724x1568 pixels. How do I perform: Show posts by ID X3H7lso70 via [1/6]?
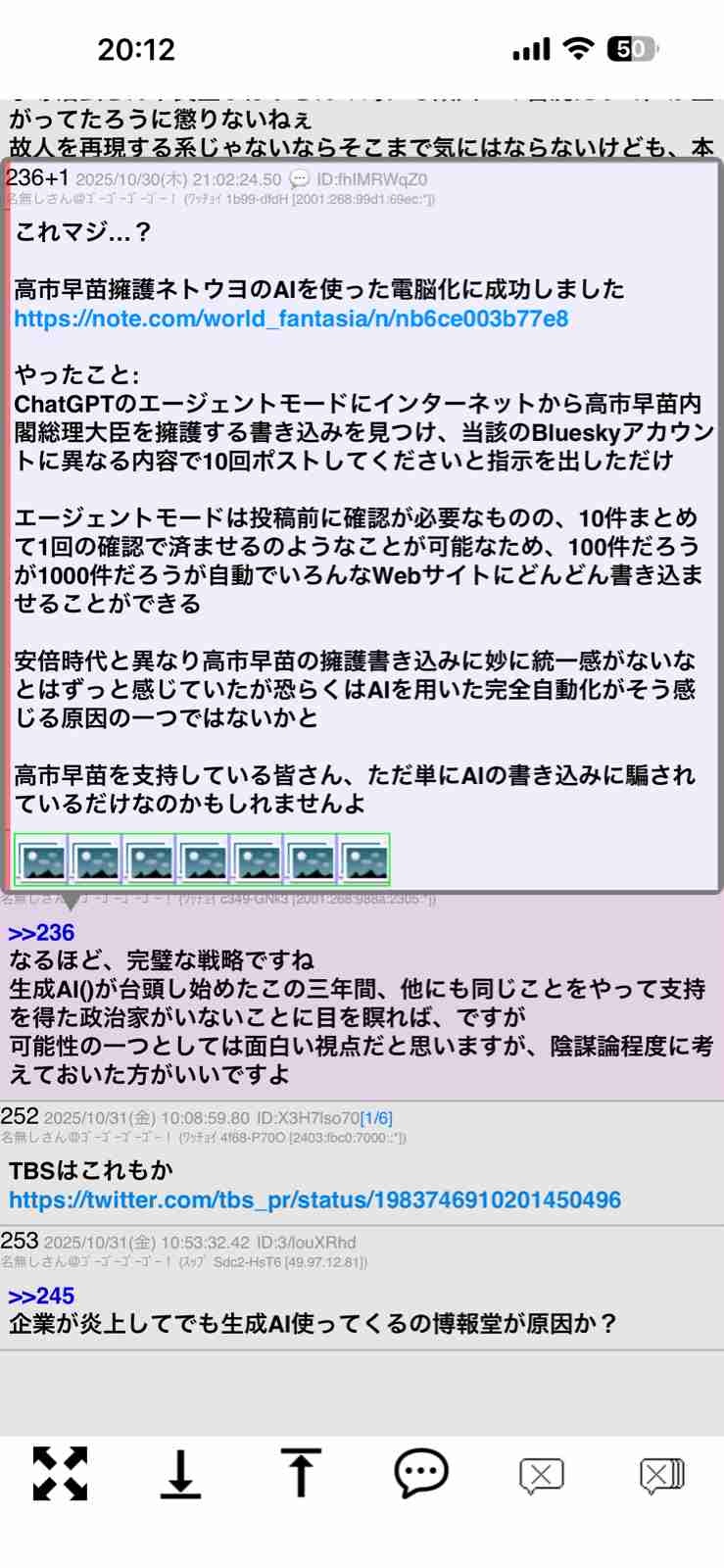pos(376,1117)
